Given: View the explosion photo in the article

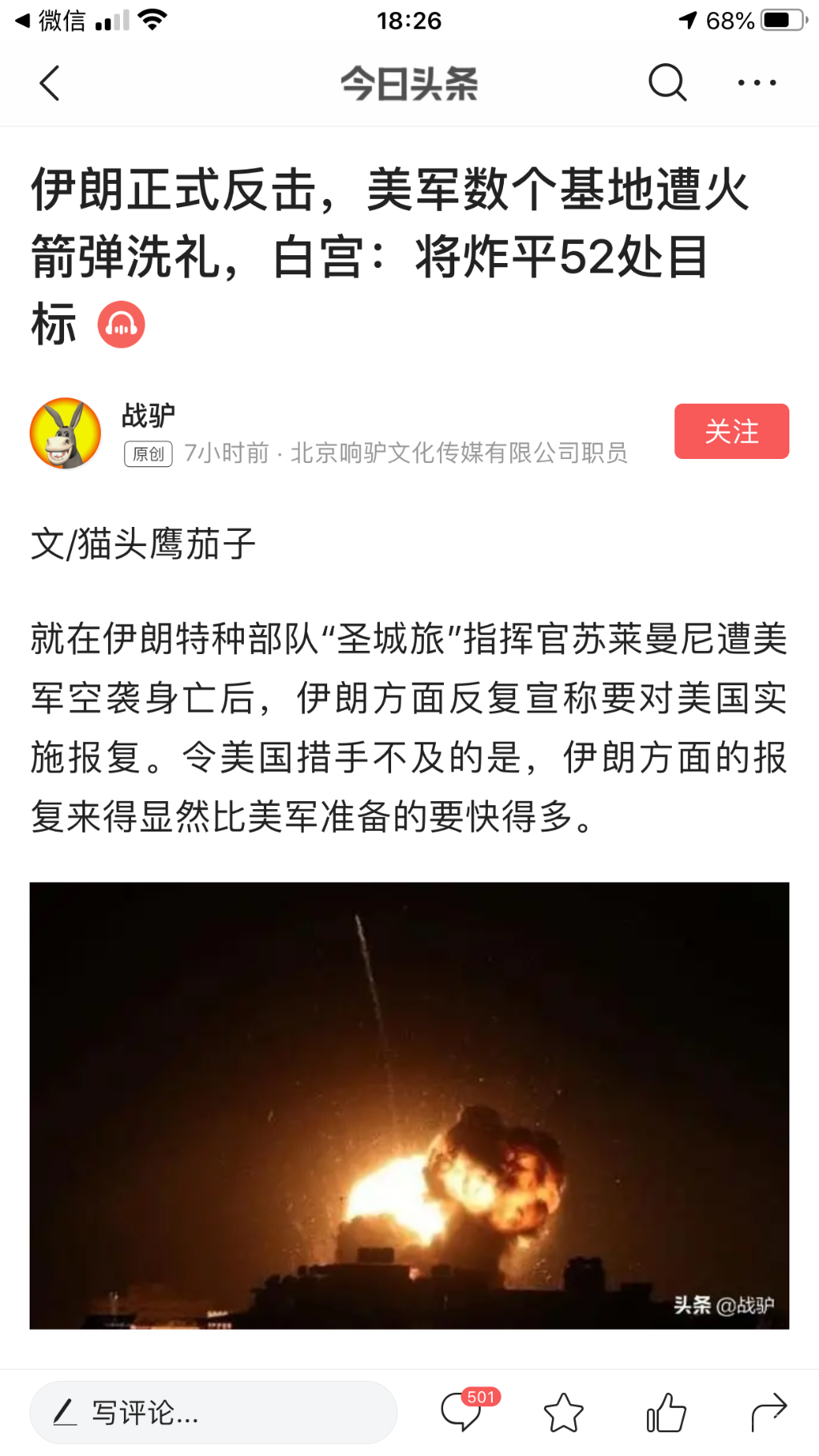Looking at the screenshot, I should (x=409, y=1105).
